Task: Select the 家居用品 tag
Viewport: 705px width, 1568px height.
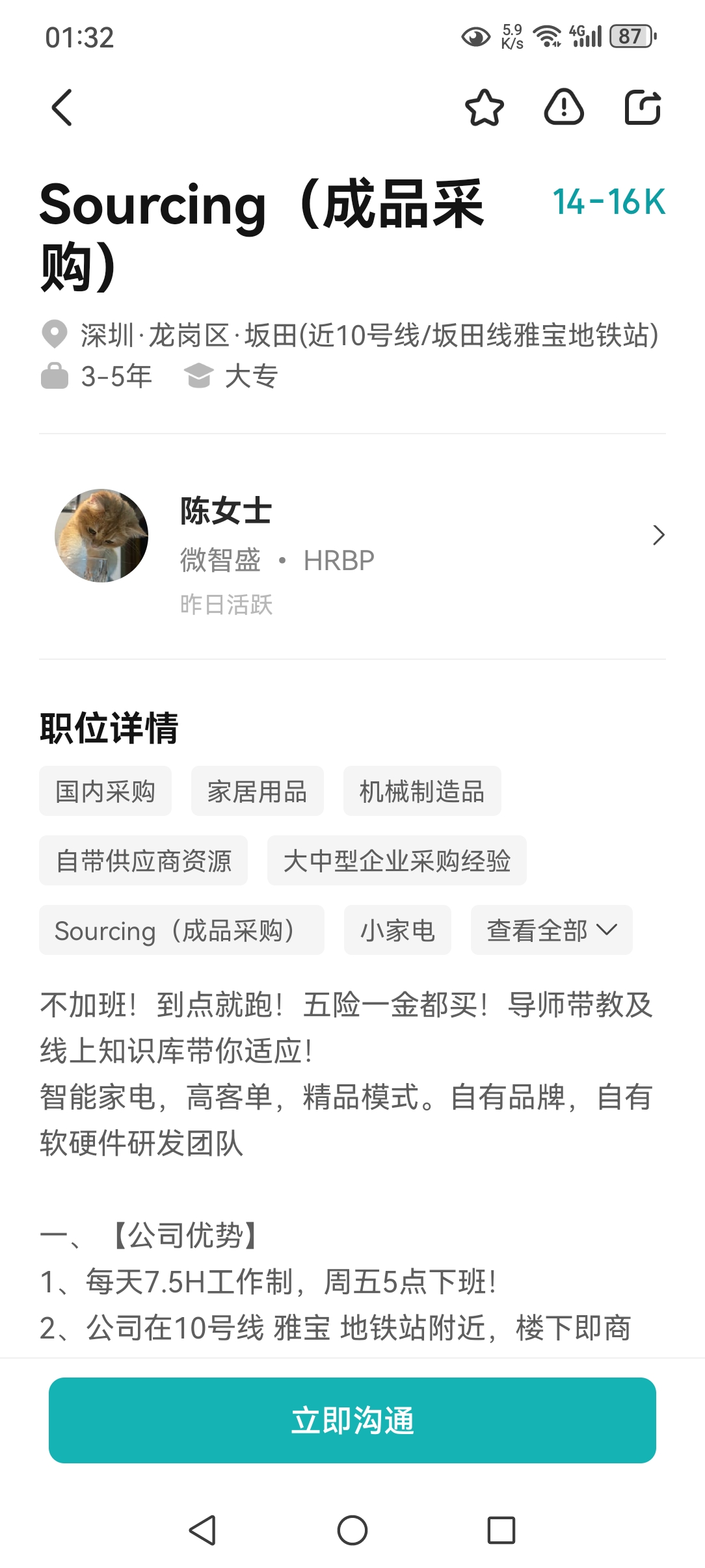Action: pos(257,791)
